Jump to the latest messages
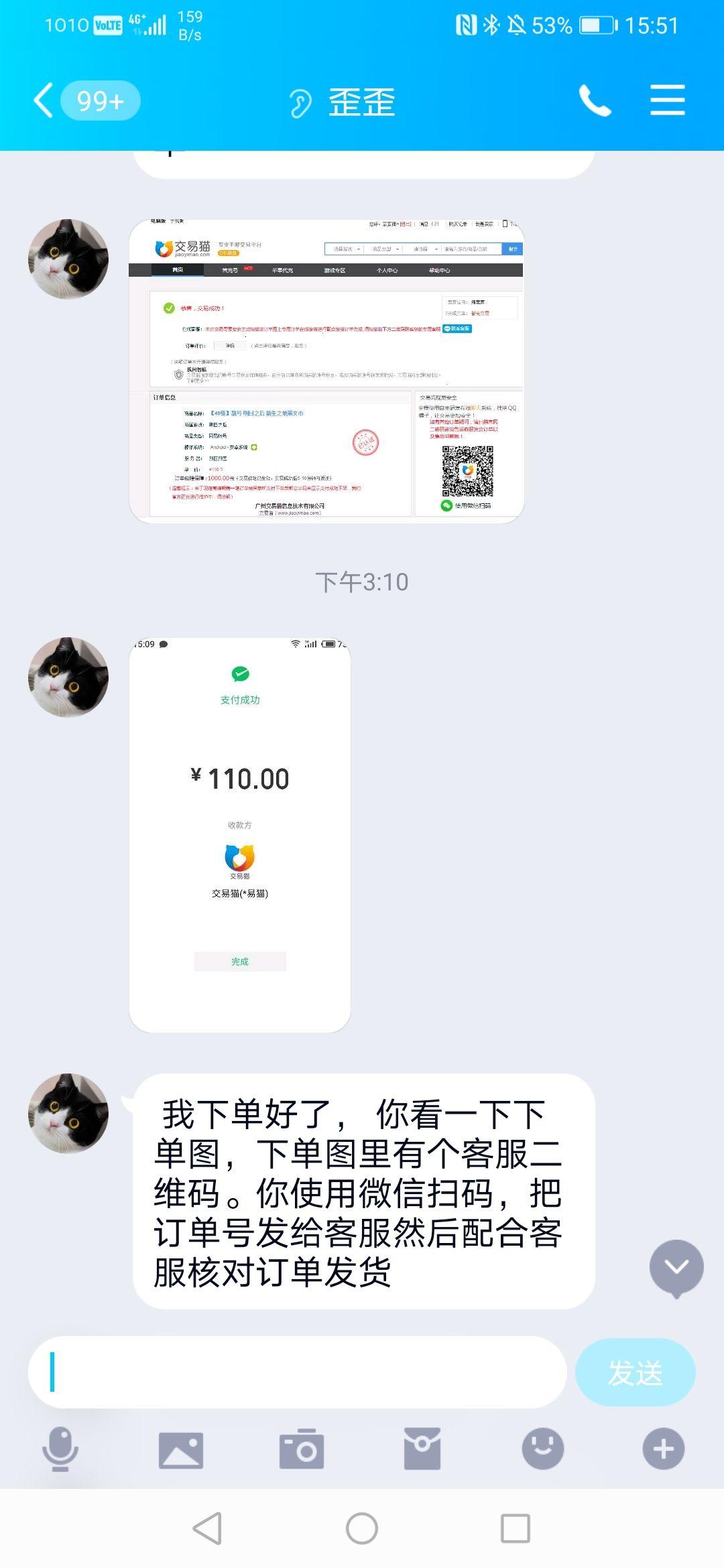This screenshot has height=1568, width=724. [x=676, y=1267]
